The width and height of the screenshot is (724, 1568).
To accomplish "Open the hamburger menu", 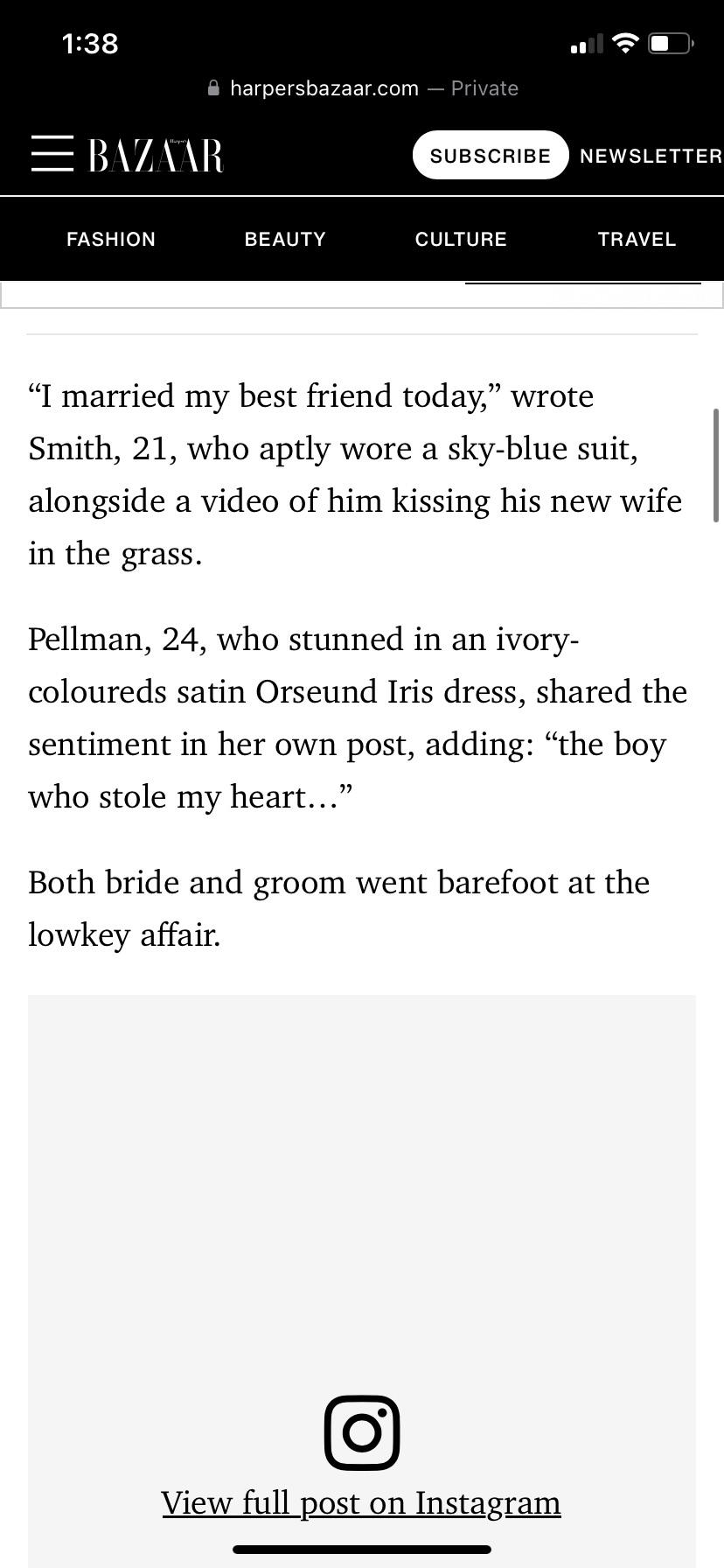I will click(x=52, y=154).
